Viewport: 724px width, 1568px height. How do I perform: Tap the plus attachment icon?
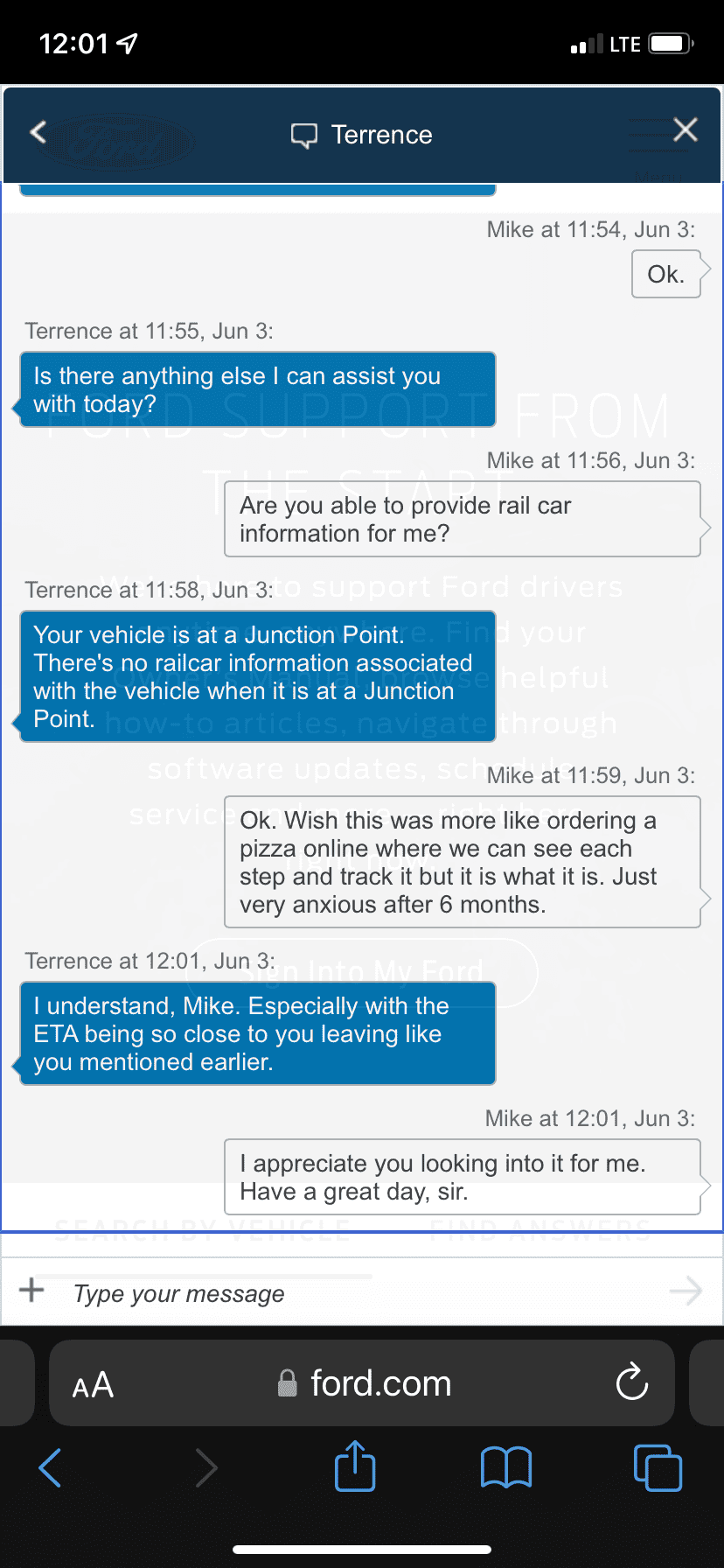click(31, 1290)
